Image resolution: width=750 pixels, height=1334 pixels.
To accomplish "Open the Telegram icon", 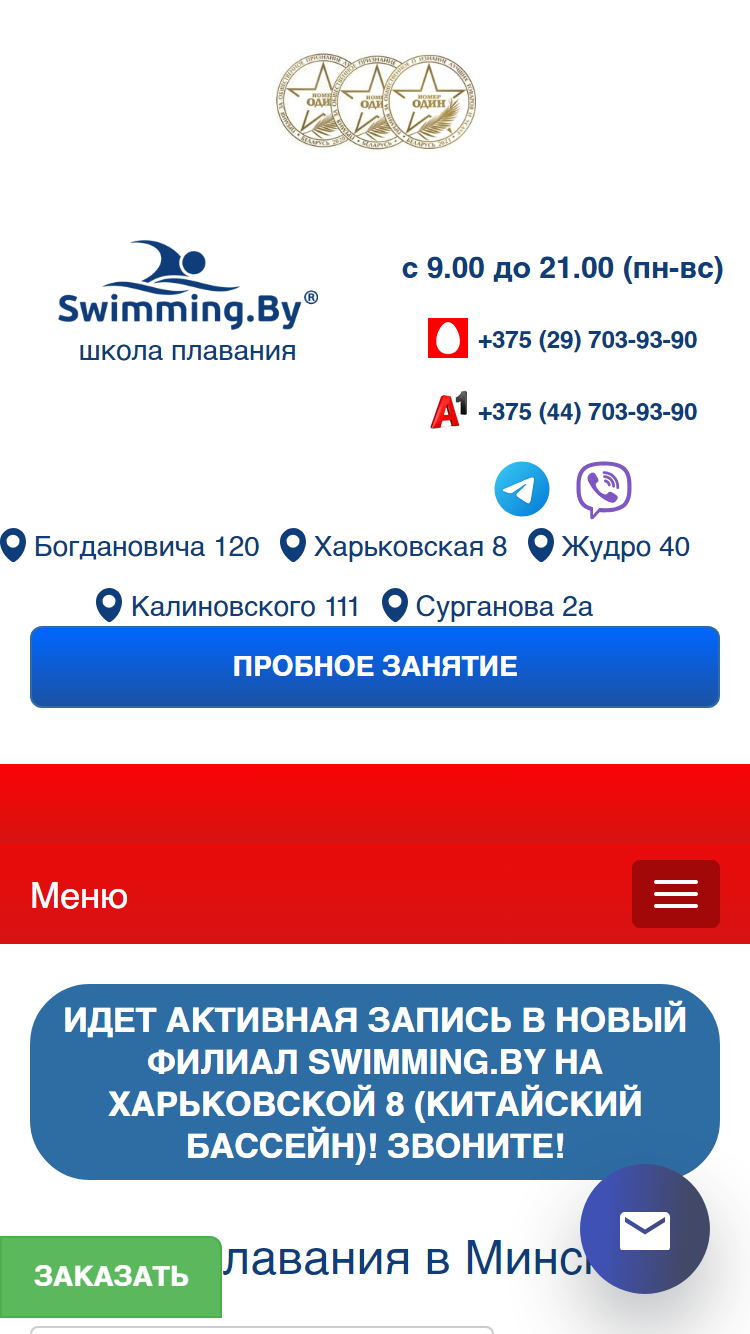I will pyautogui.click(x=522, y=489).
